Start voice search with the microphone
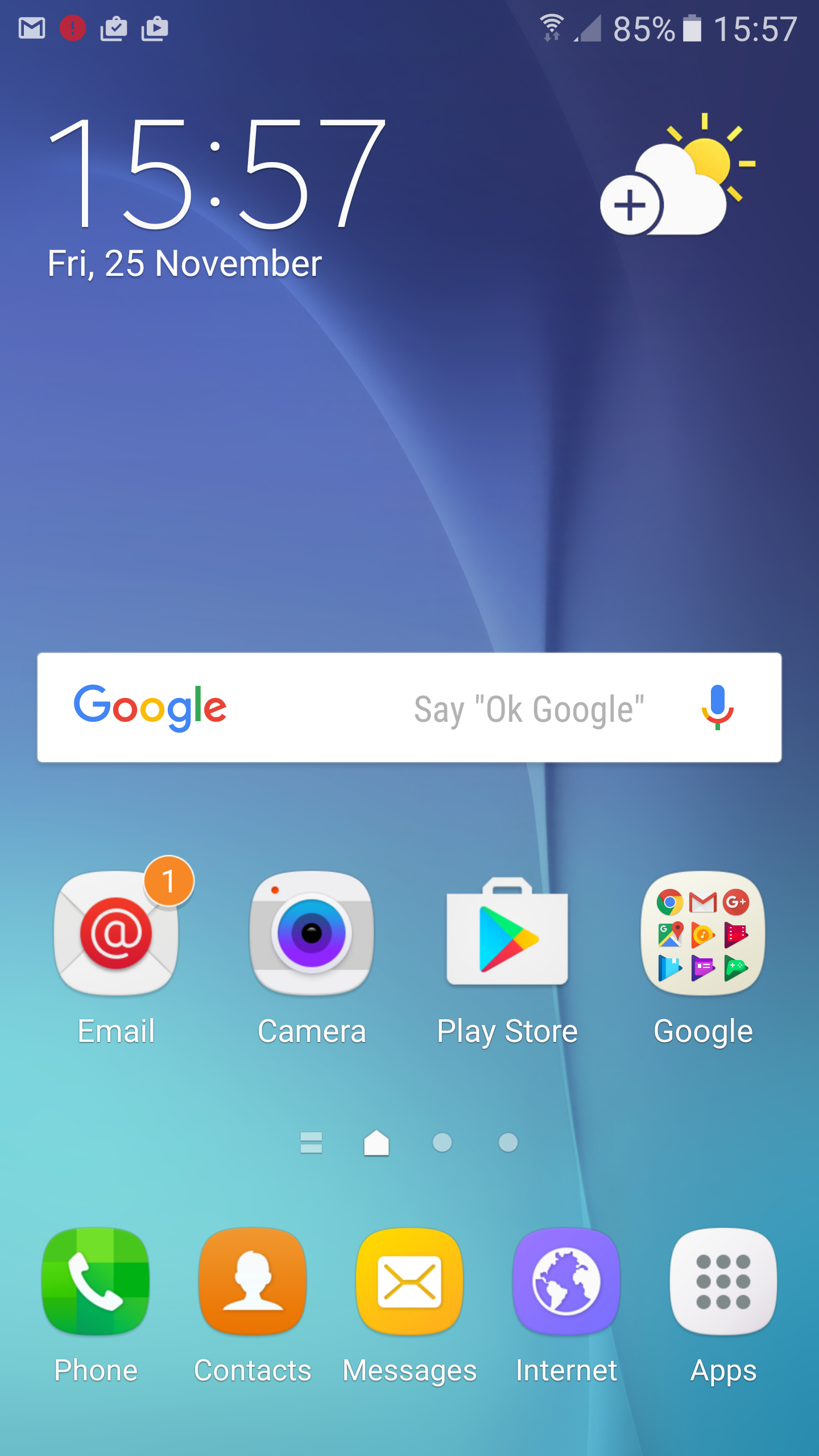819x1456 pixels. coord(718,708)
